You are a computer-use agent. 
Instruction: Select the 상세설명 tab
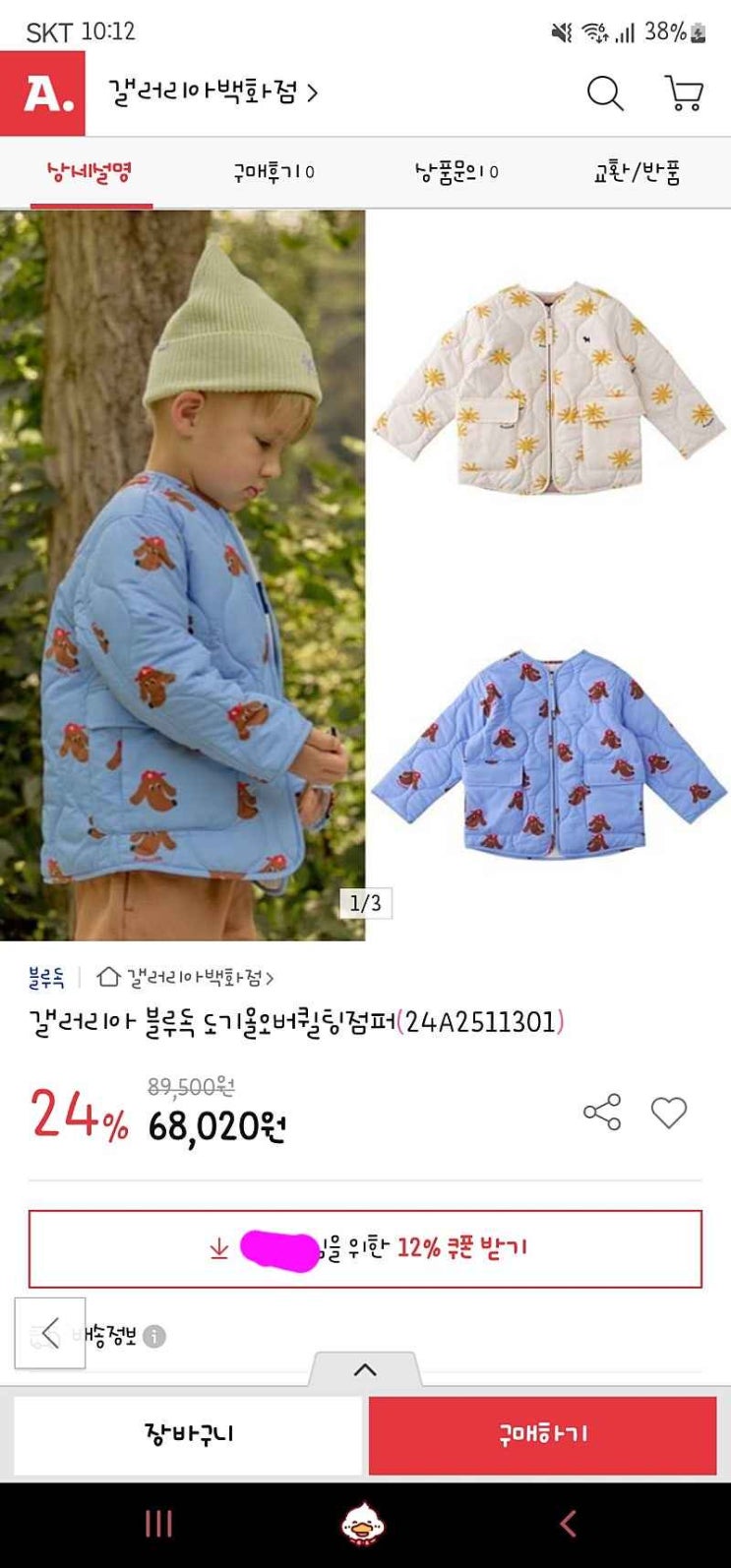[x=91, y=172]
